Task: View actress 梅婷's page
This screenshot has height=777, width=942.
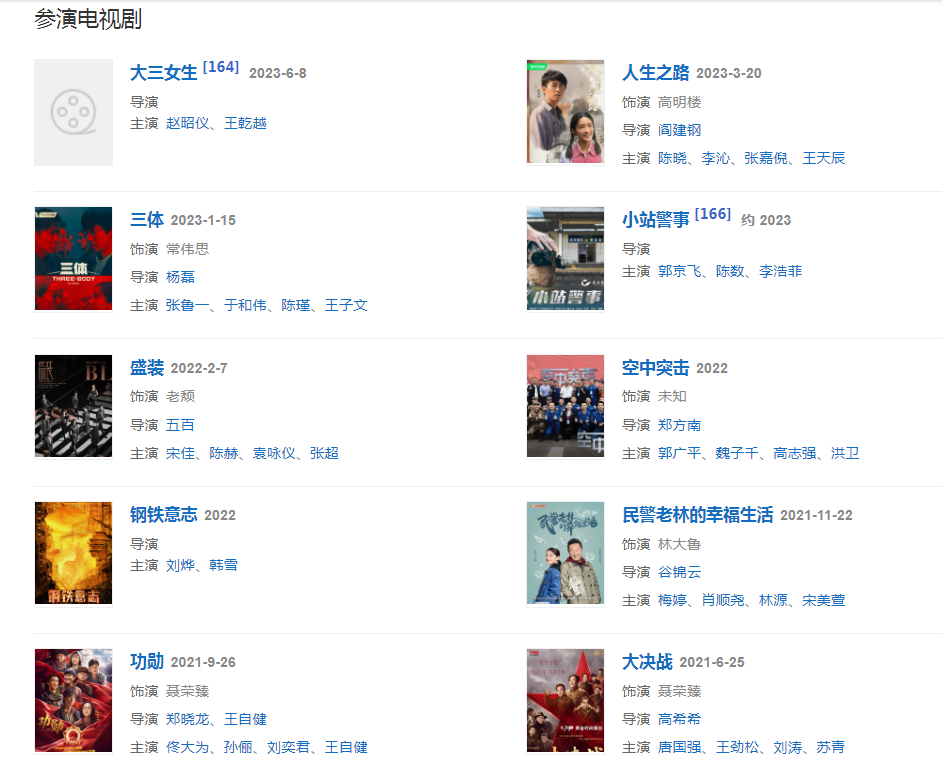Action: (672, 600)
